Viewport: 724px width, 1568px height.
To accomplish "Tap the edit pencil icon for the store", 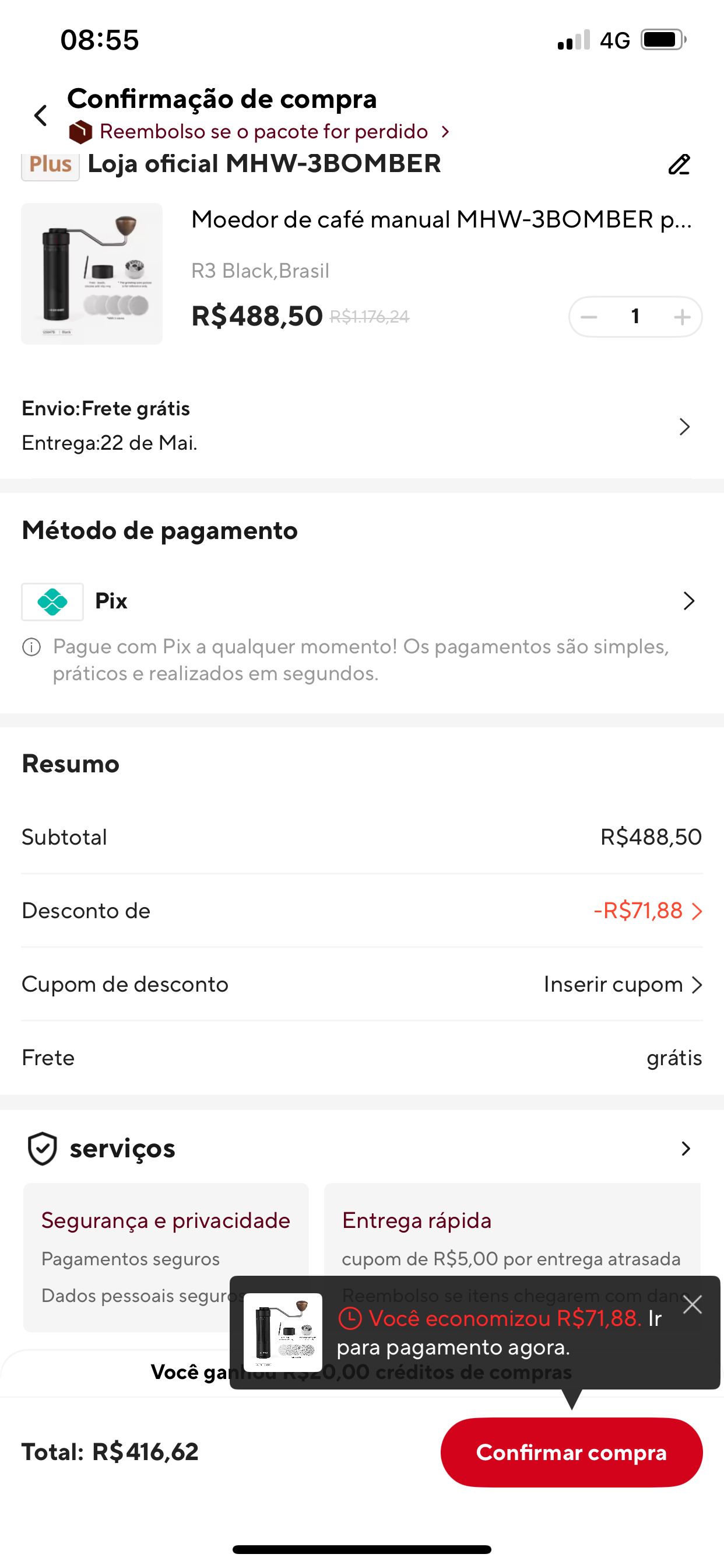I will pyautogui.click(x=679, y=164).
